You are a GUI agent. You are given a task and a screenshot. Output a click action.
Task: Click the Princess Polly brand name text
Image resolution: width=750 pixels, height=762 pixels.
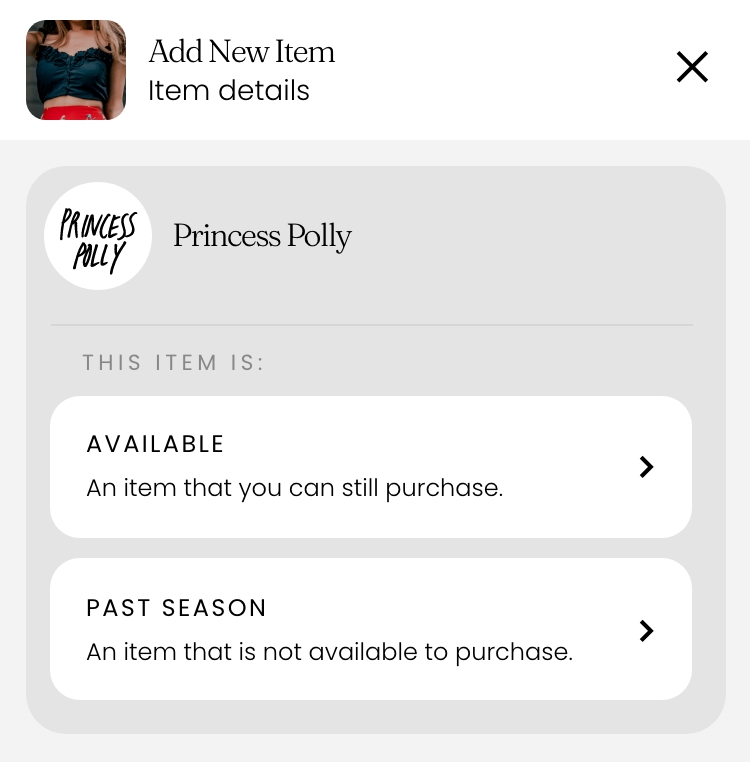[x=262, y=236]
